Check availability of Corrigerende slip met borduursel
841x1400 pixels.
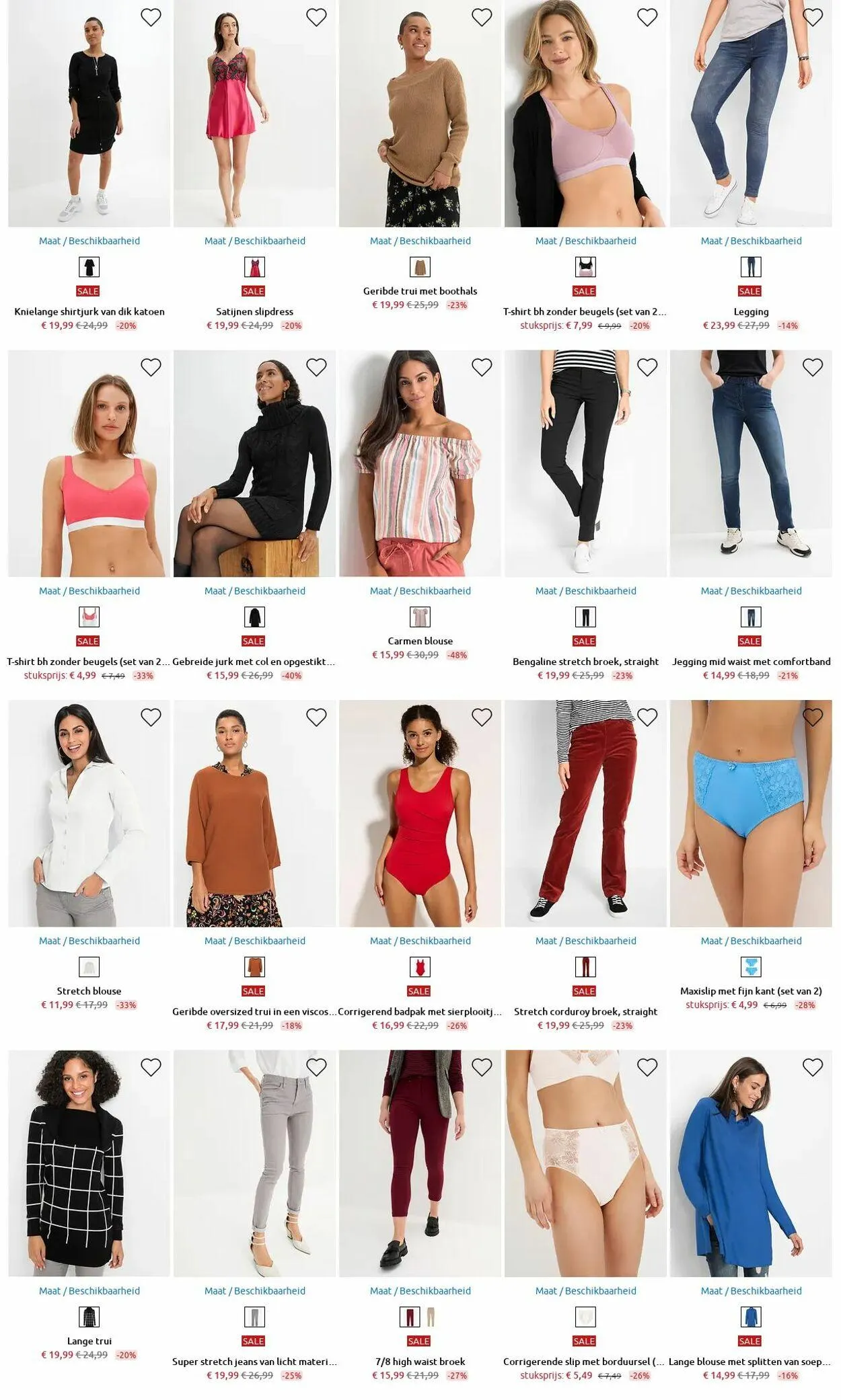click(585, 1291)
